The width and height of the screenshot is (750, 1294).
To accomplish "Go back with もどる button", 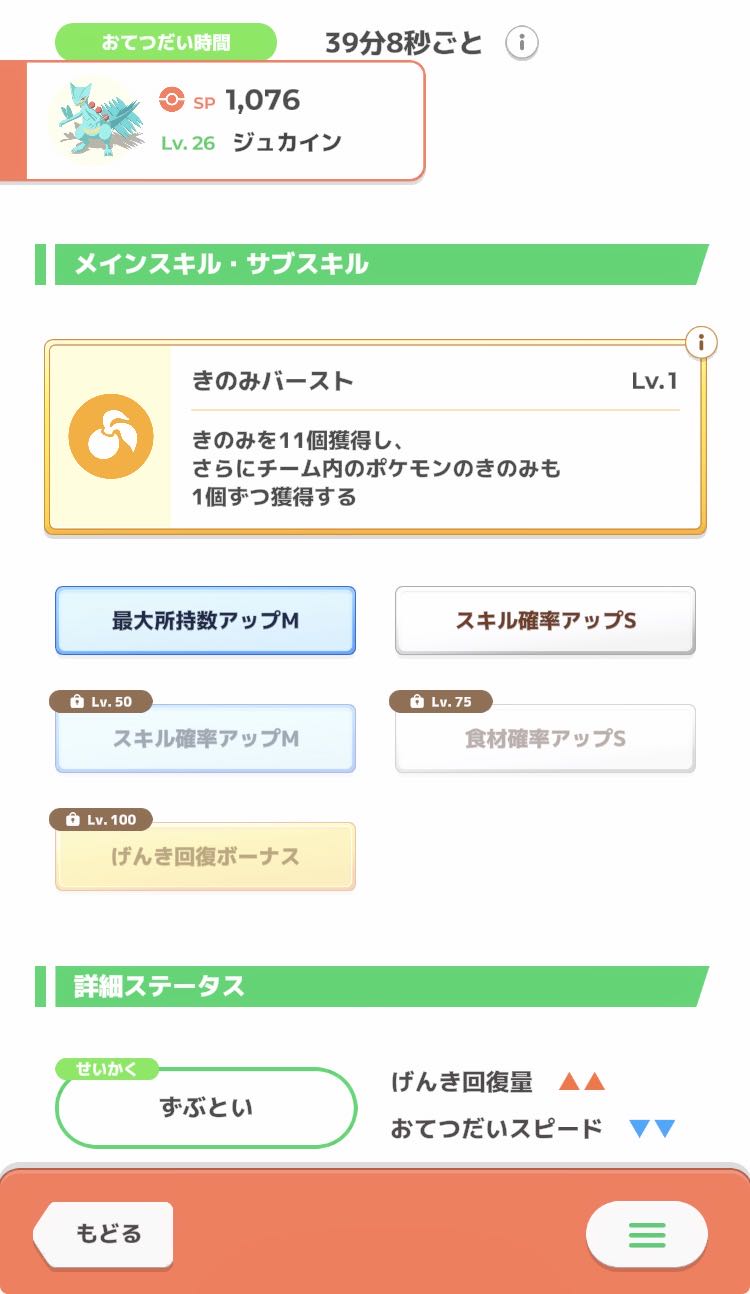I will tap(106, 1233).
